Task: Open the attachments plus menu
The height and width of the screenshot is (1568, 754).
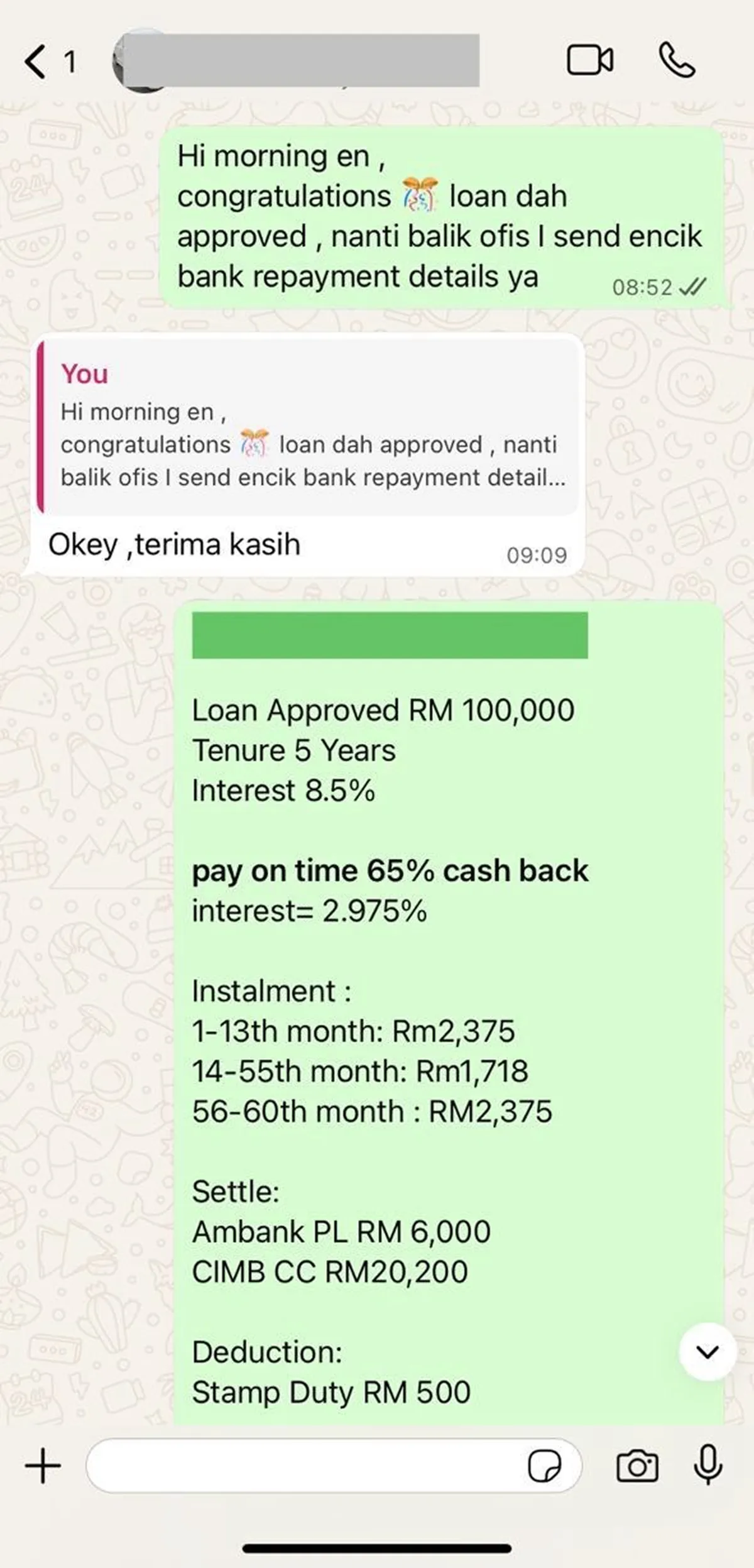Action: 43,1466
